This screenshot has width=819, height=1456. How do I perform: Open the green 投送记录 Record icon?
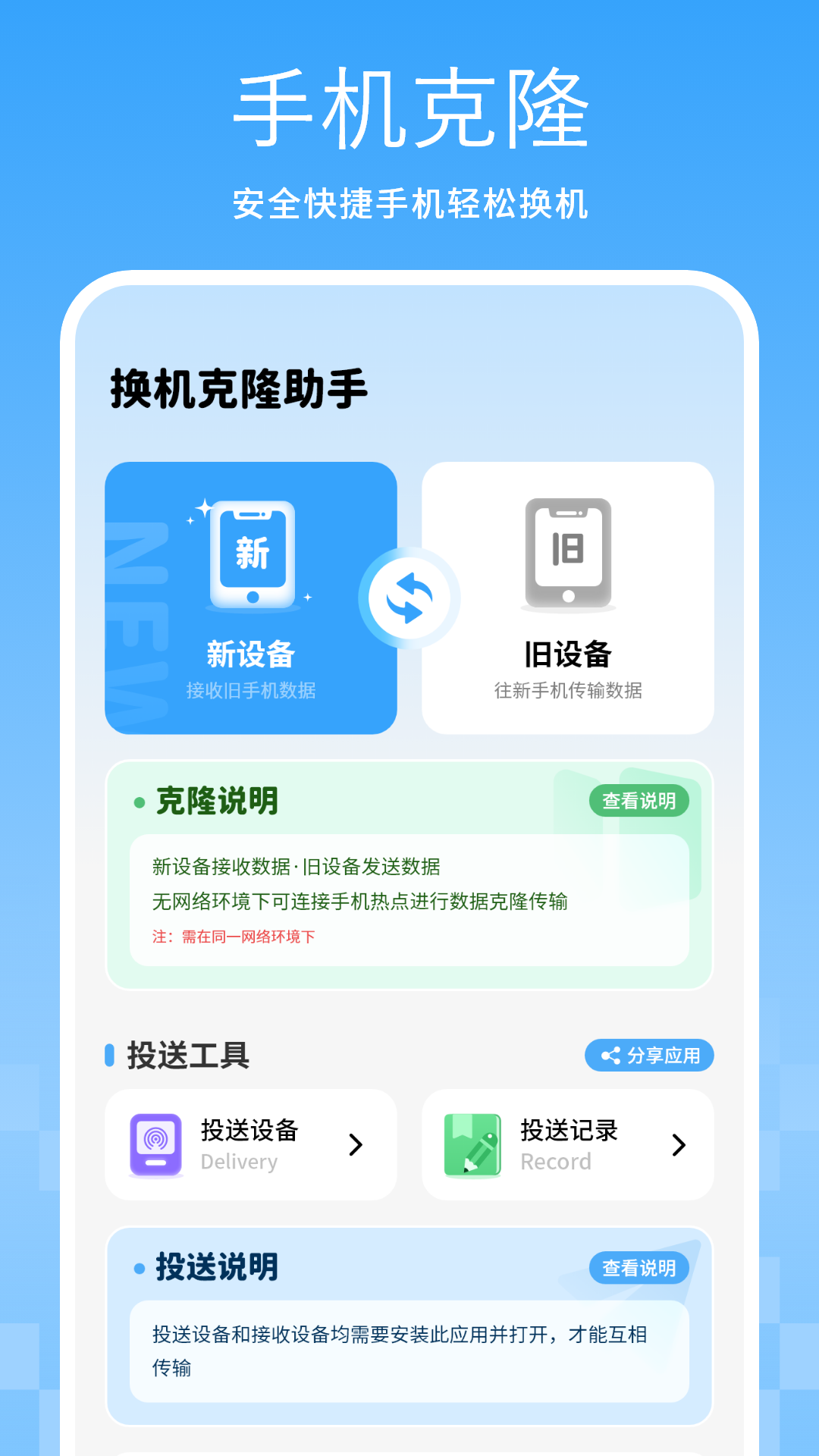472,1145
